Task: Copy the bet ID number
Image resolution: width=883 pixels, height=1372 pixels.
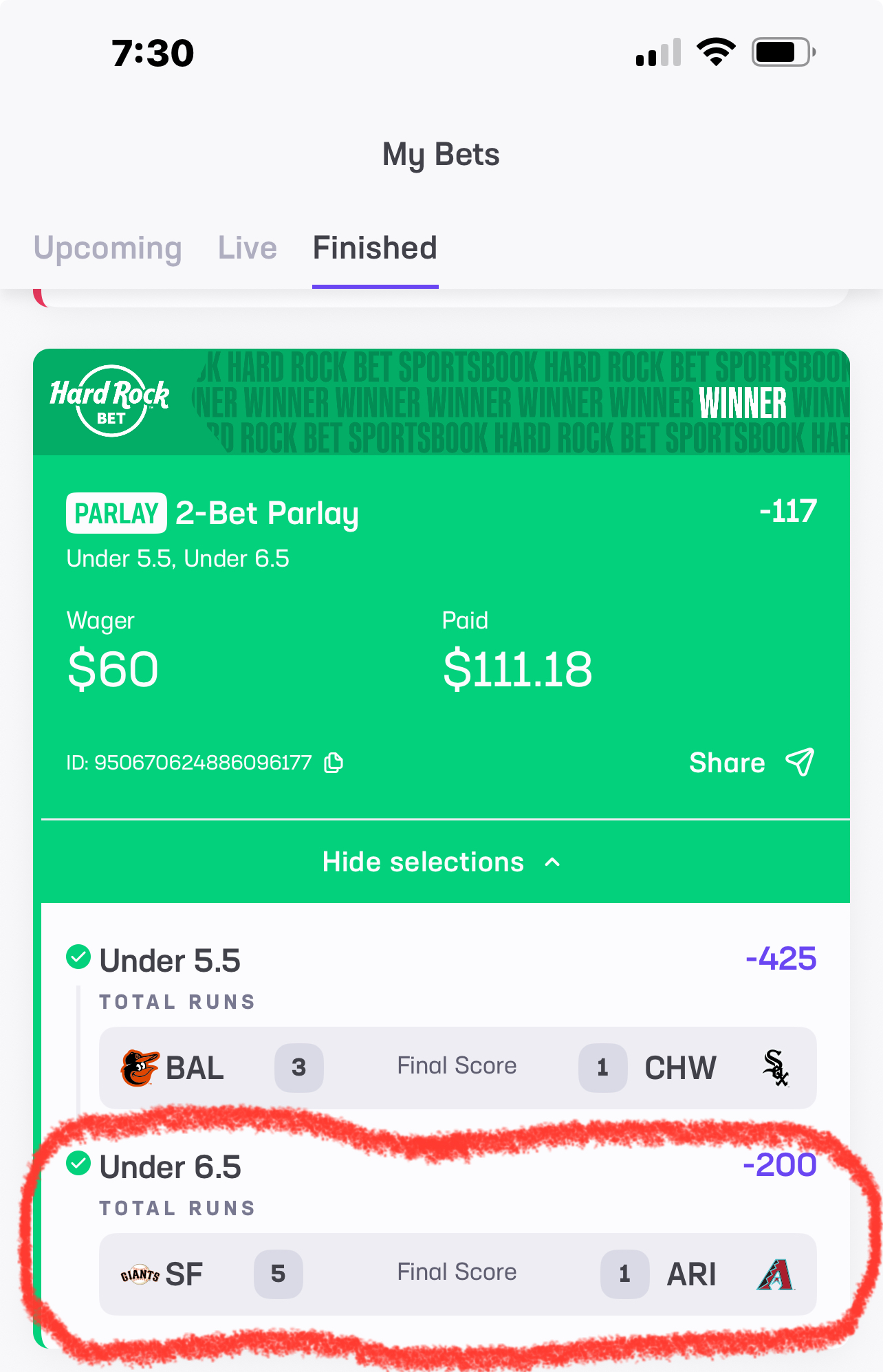Action: coord(334,763)
